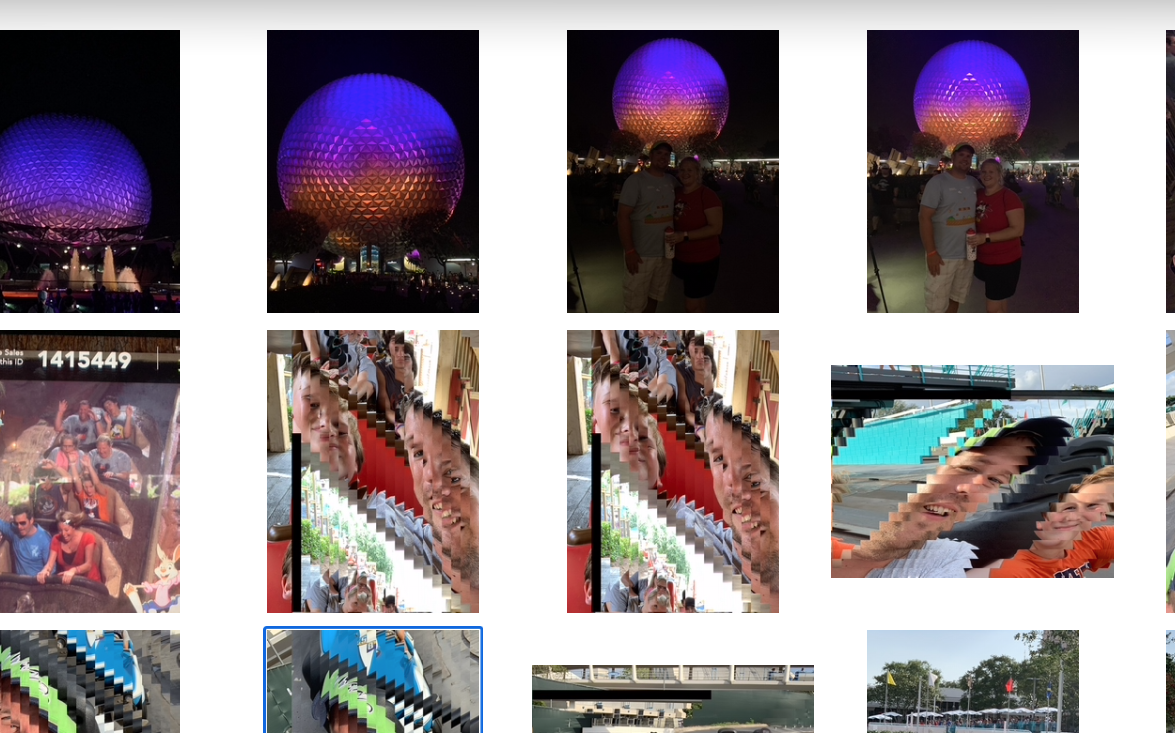Open the distorted building photo with black bar

(672, 699)
